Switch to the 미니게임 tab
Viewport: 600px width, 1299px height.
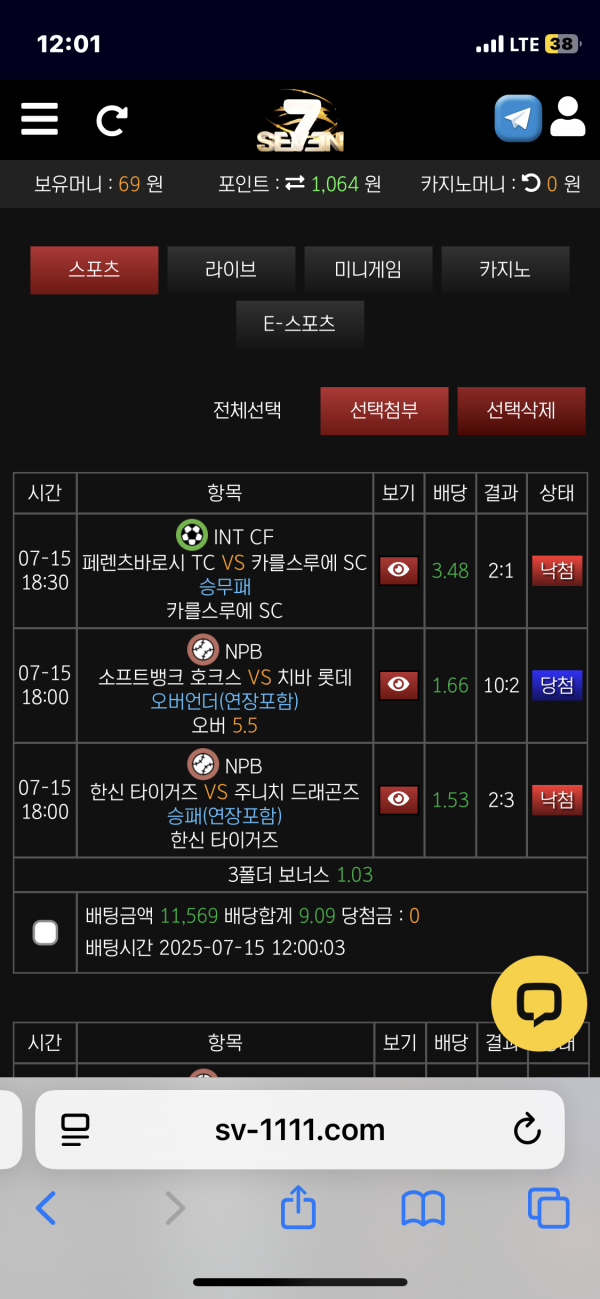coord(368,269)
